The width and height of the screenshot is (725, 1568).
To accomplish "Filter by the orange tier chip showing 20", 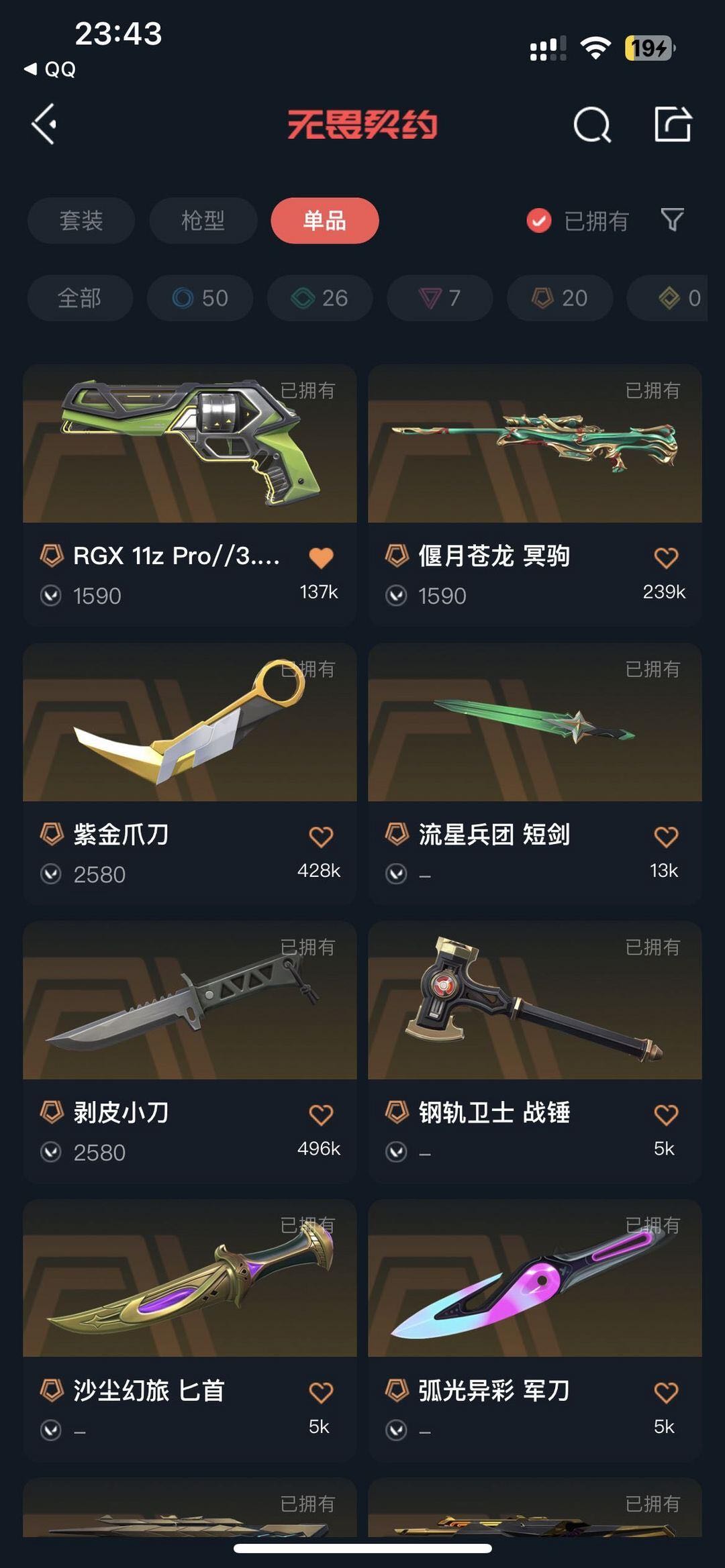I will (560, 298).
